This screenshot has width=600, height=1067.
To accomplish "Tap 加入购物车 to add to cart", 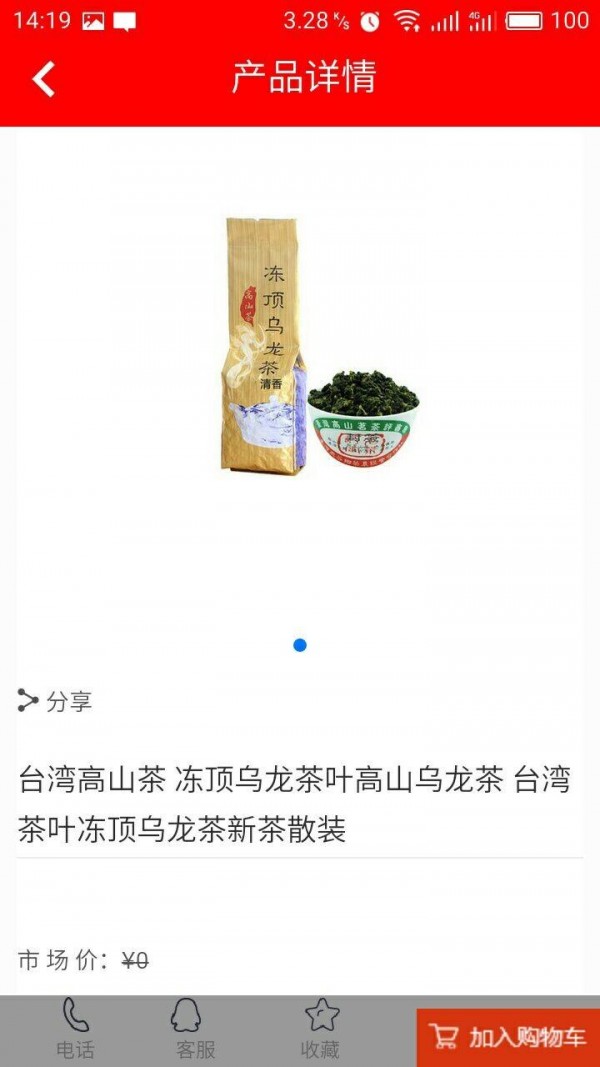I will 508,1037.
